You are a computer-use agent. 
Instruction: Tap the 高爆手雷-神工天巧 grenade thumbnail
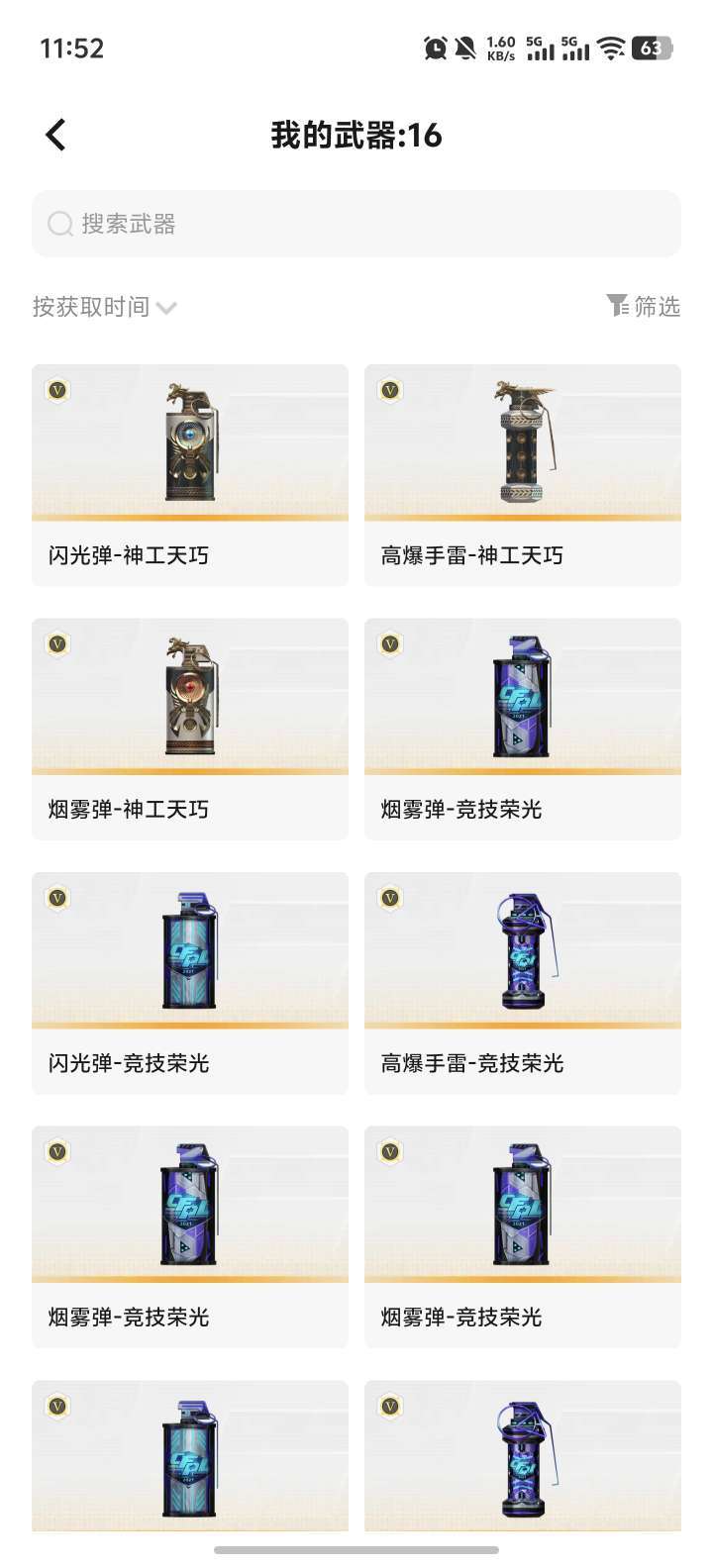click(523, 443)
